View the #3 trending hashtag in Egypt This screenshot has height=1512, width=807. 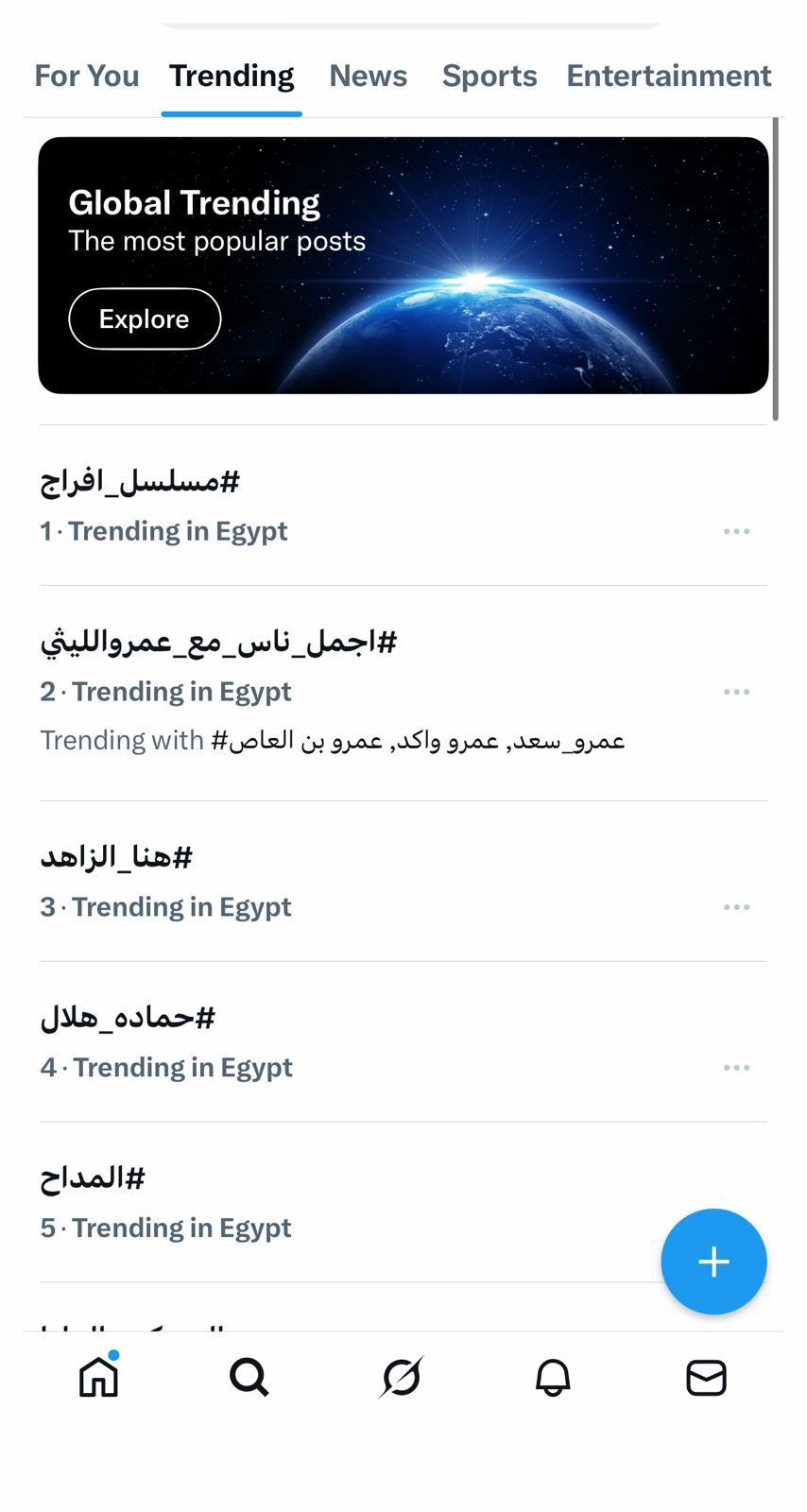(116, 858)
